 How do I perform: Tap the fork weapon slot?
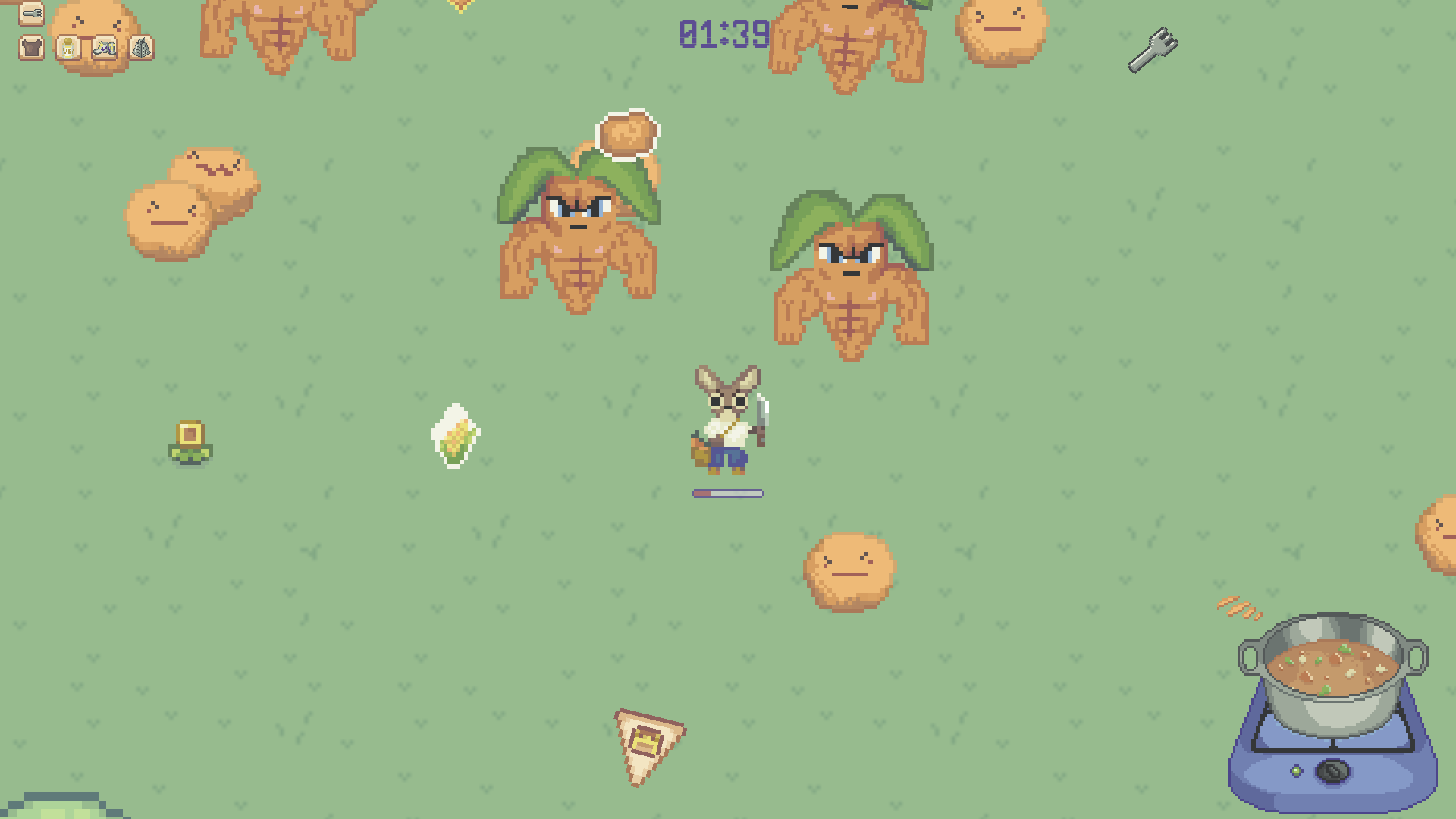point(32,13)
